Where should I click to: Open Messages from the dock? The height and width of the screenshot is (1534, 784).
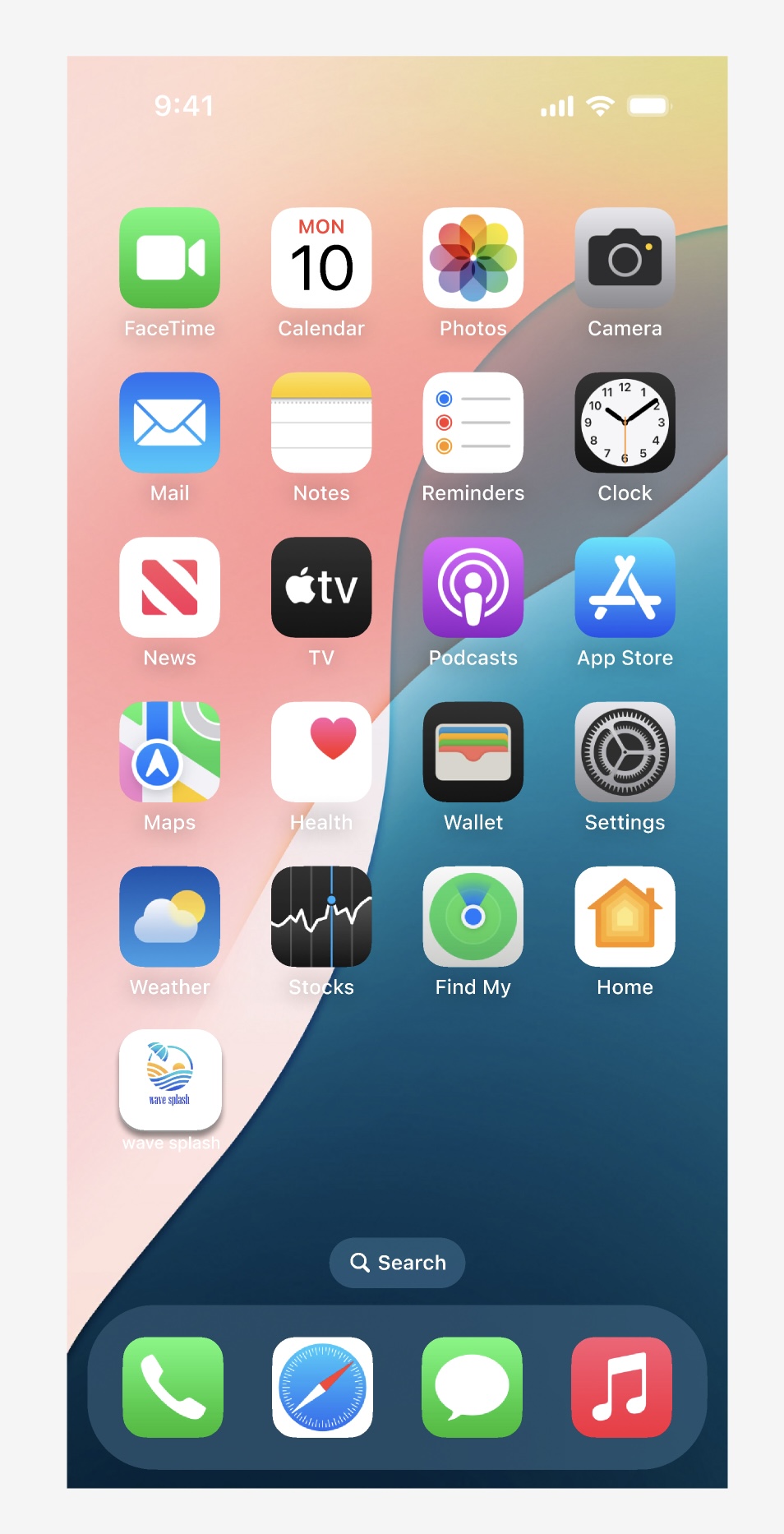point(472,1387)
